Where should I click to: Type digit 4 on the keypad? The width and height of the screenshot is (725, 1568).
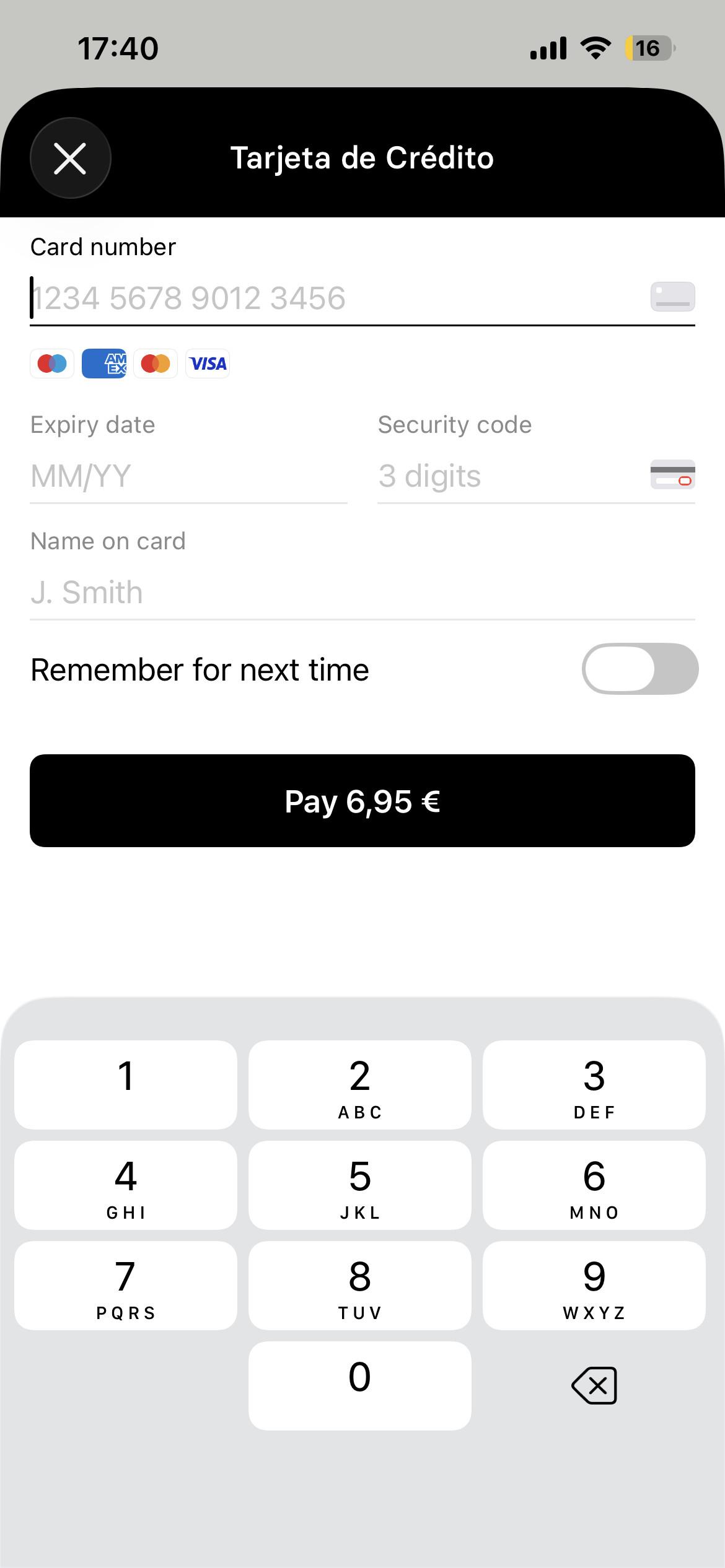click(x=126, y=1185)
